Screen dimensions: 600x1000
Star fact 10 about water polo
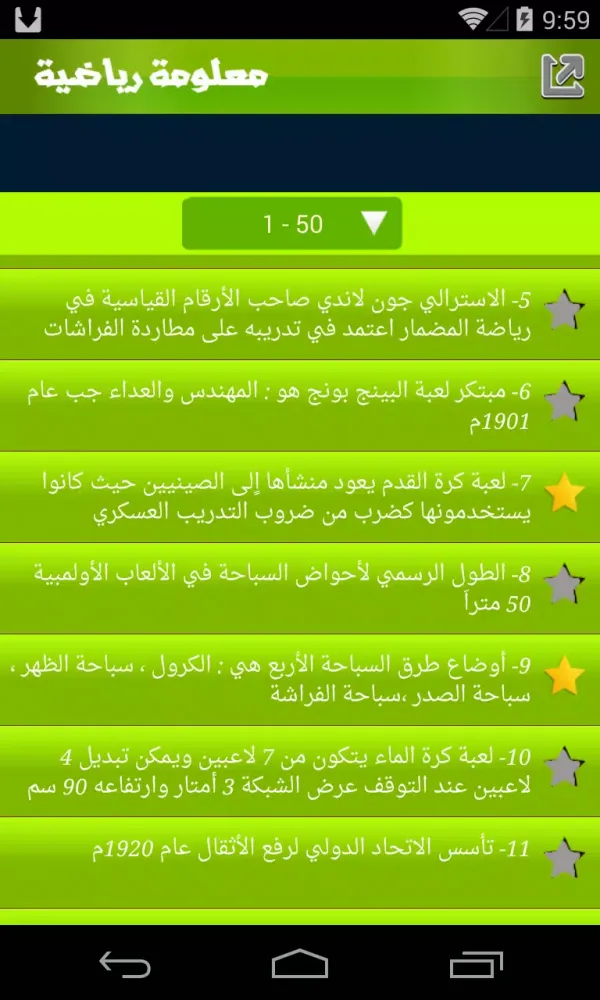pyautogui.click(x=565, y=768)
